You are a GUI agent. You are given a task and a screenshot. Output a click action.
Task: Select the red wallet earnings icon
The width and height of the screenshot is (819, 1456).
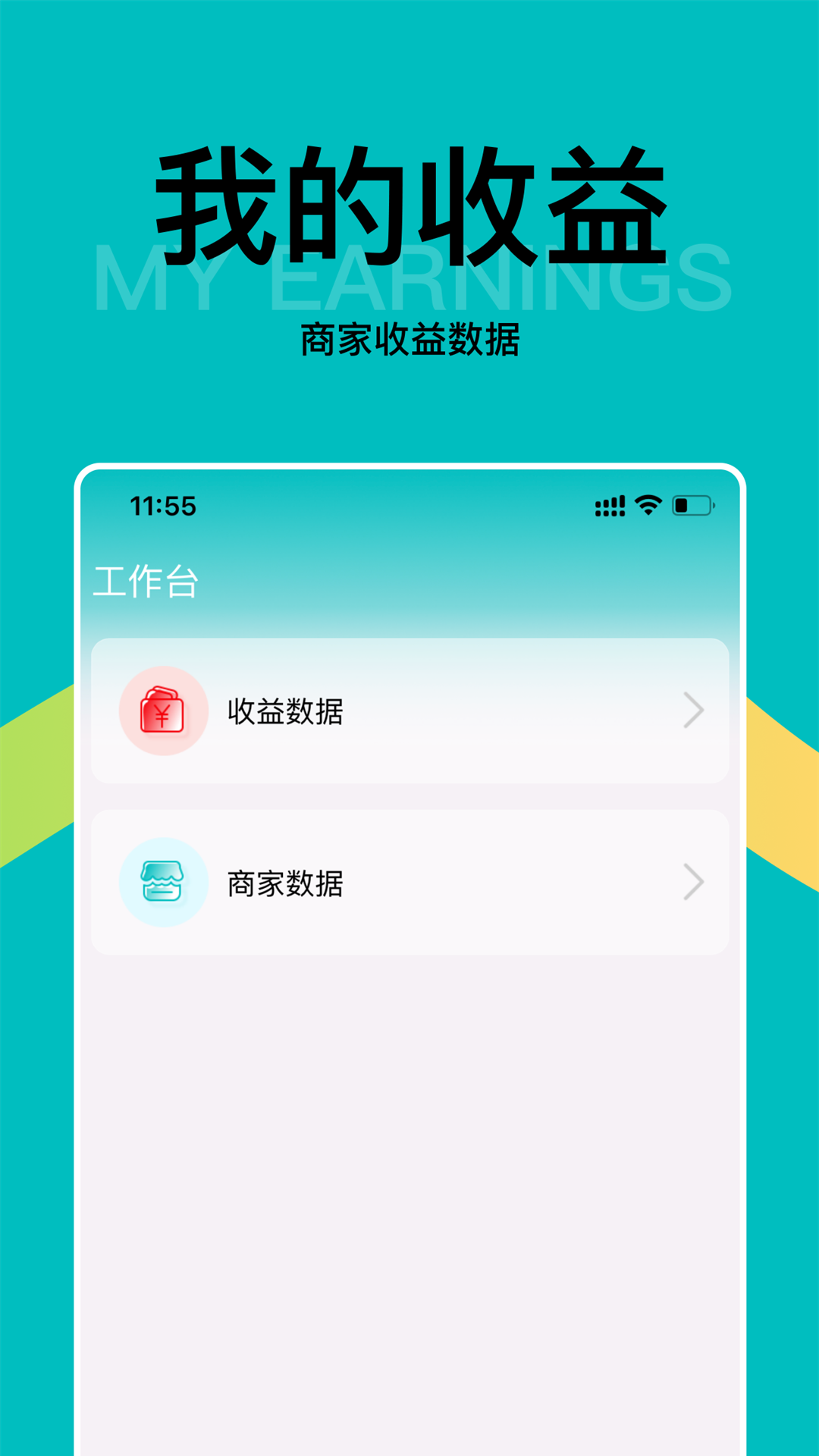(162, 711)
